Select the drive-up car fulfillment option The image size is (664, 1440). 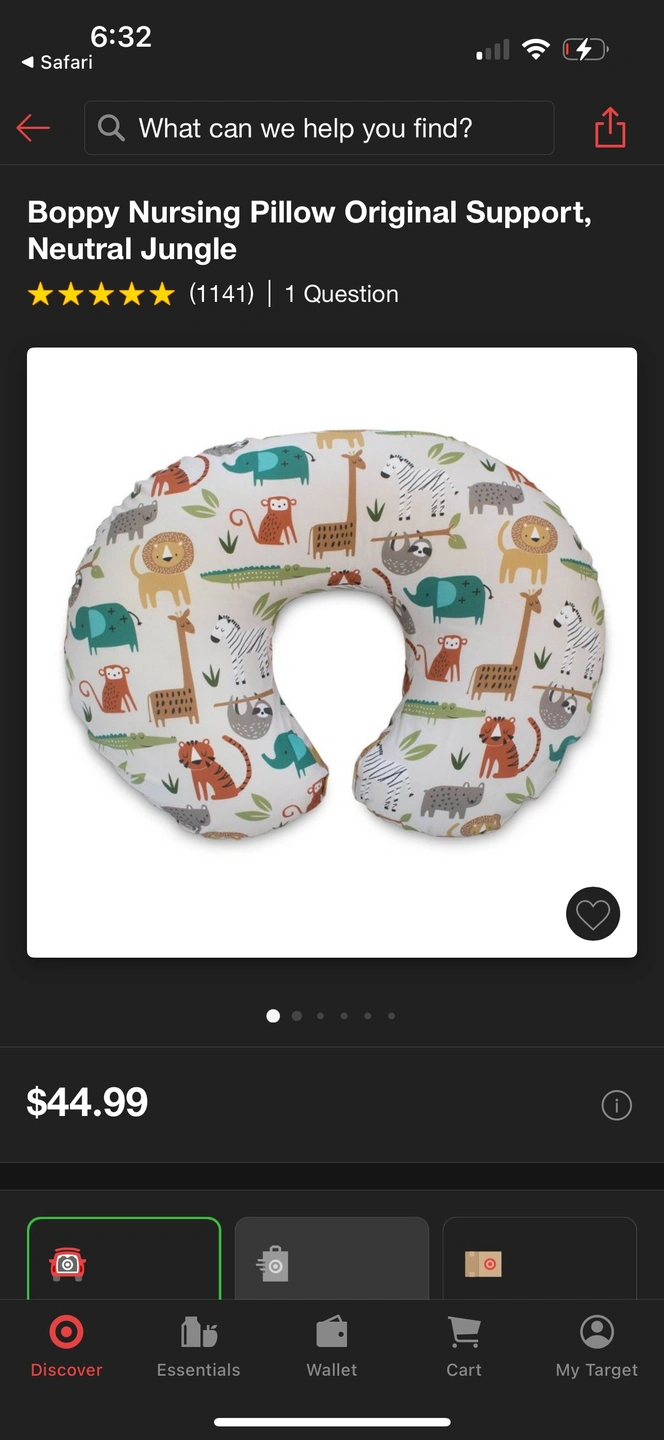[x=123, y=1260]
